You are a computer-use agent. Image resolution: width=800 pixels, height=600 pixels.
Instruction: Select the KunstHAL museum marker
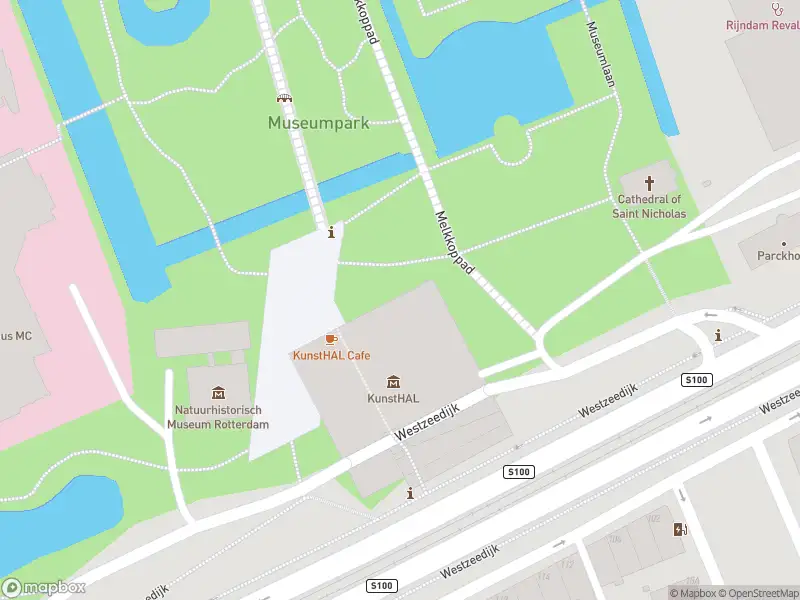pos(393,381)
